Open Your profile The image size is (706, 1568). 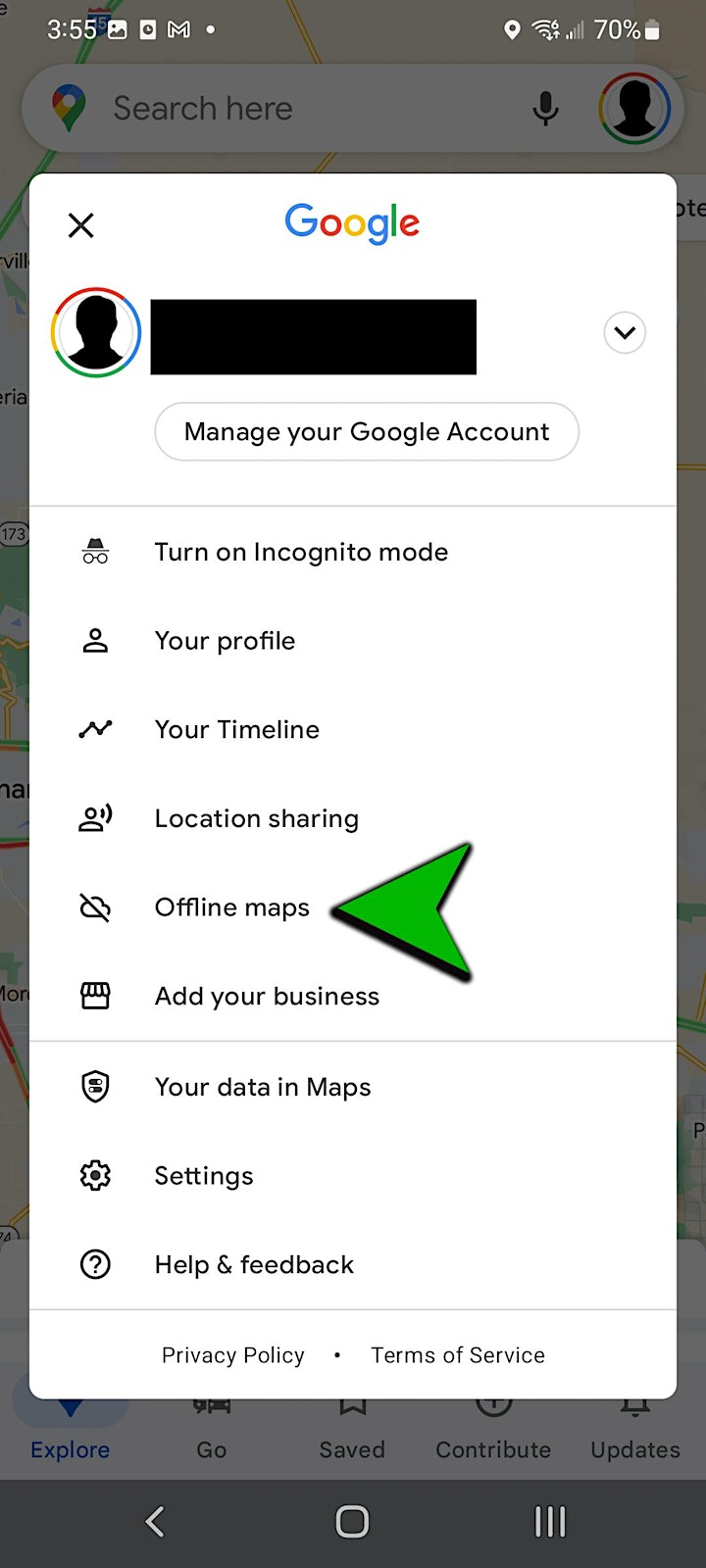point(353,641)
